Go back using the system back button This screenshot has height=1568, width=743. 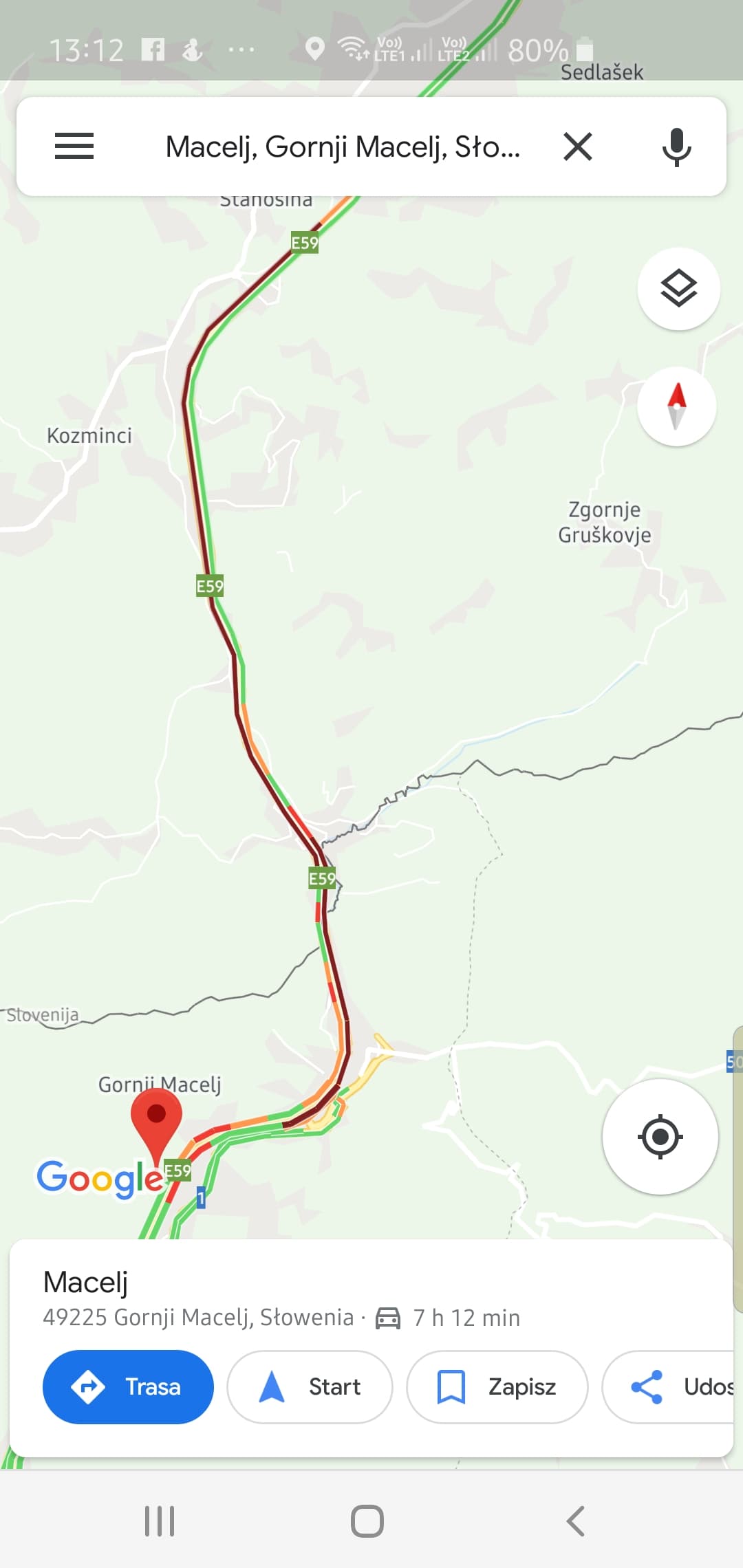click(576, 1521)
